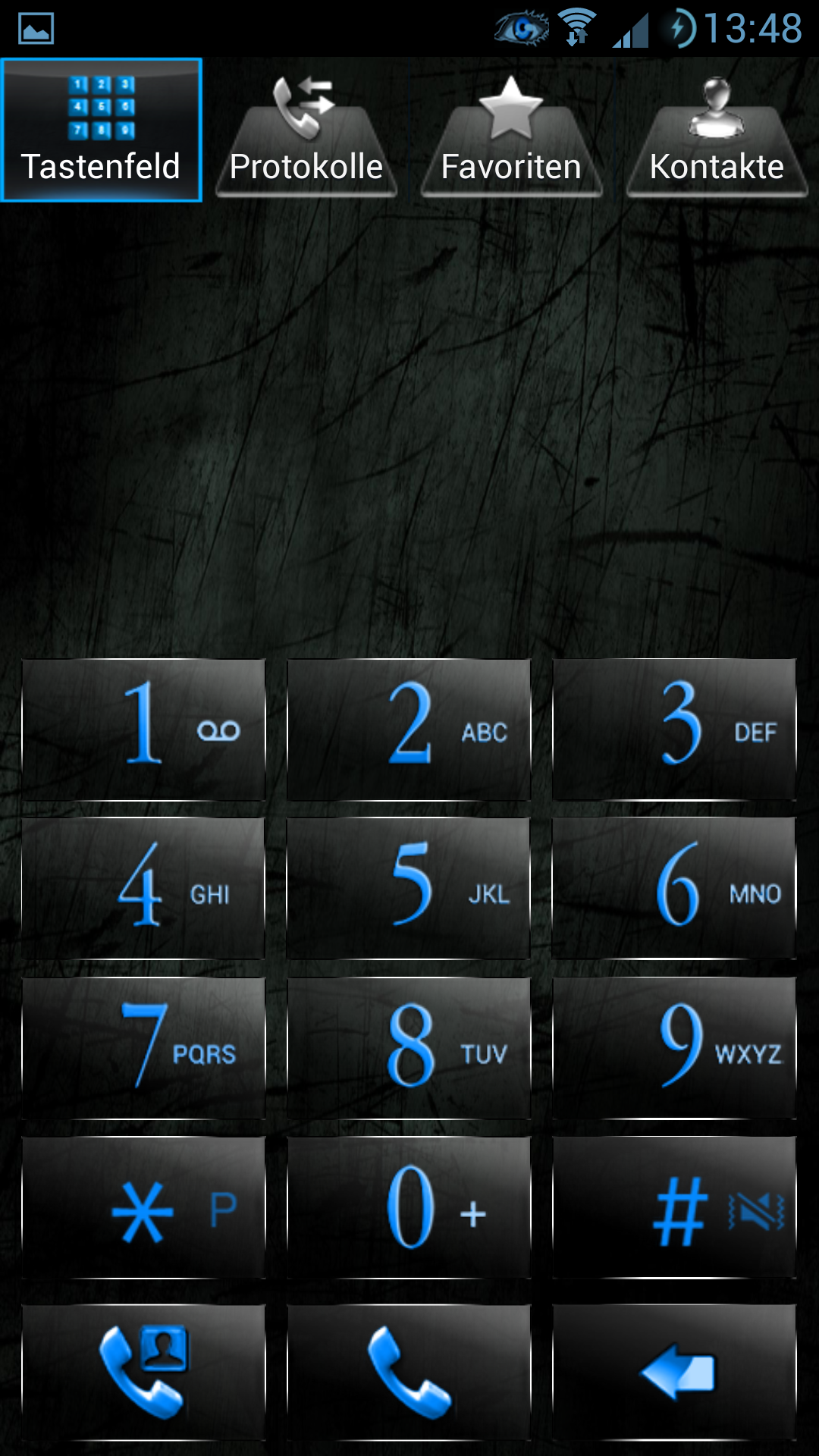Open the contact call button
Image resolution: width=819 pixels, height=1456 pixels.
pyautogui.click(x=143, y=1372)
